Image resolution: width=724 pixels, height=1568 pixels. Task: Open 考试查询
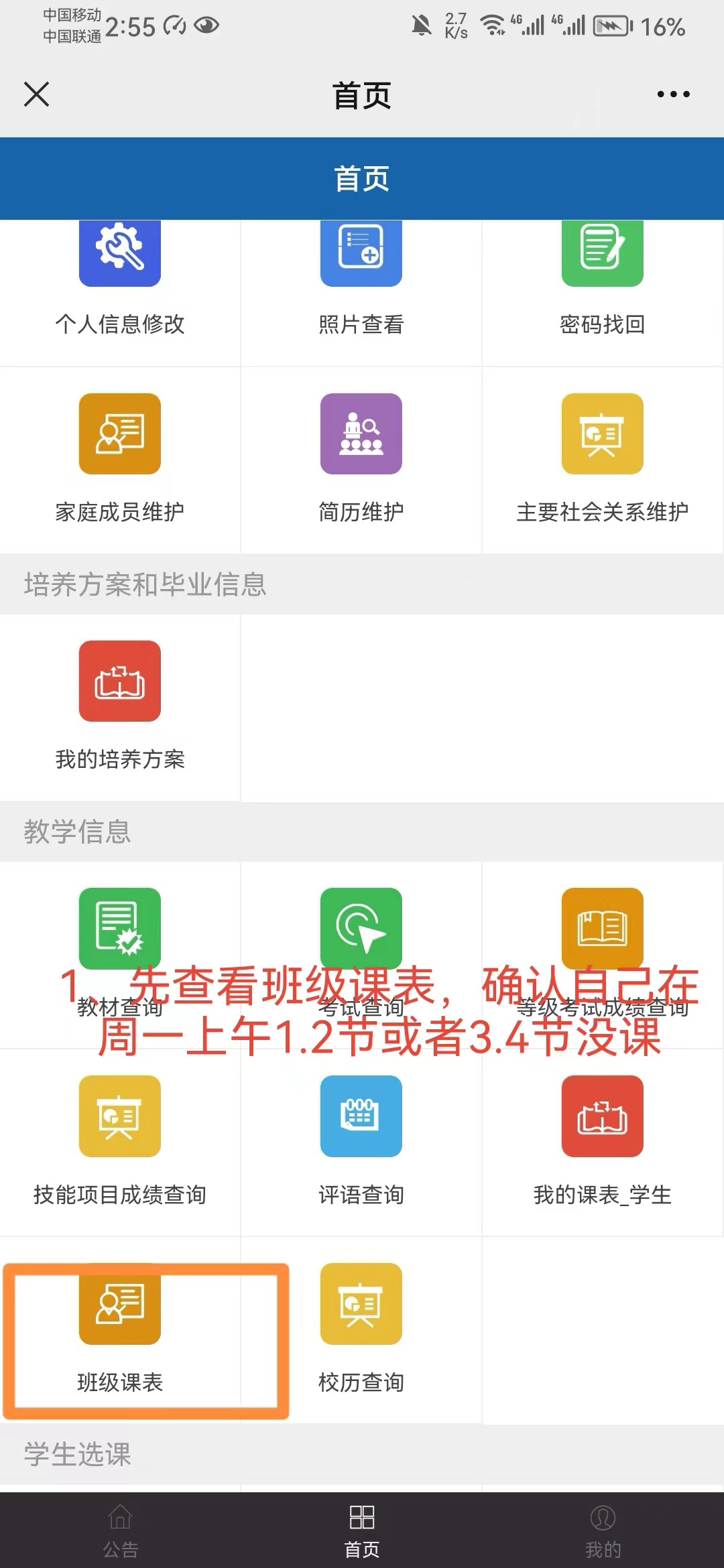(361, 954)
